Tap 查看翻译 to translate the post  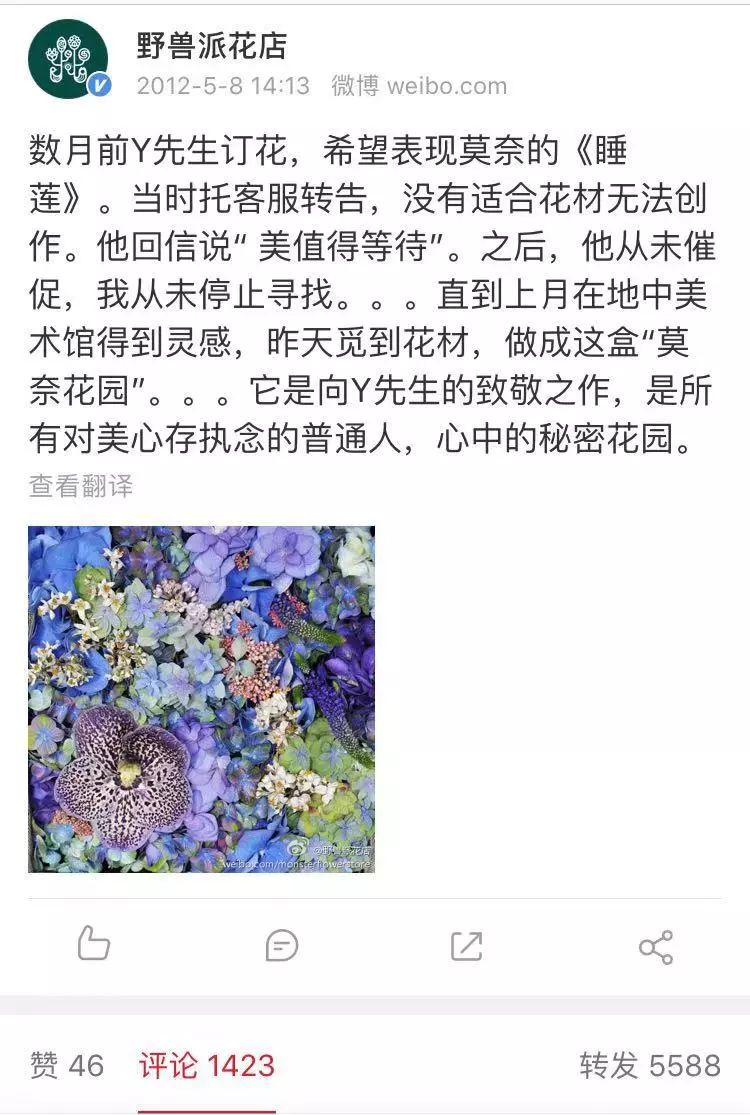(x=81, y=486)
